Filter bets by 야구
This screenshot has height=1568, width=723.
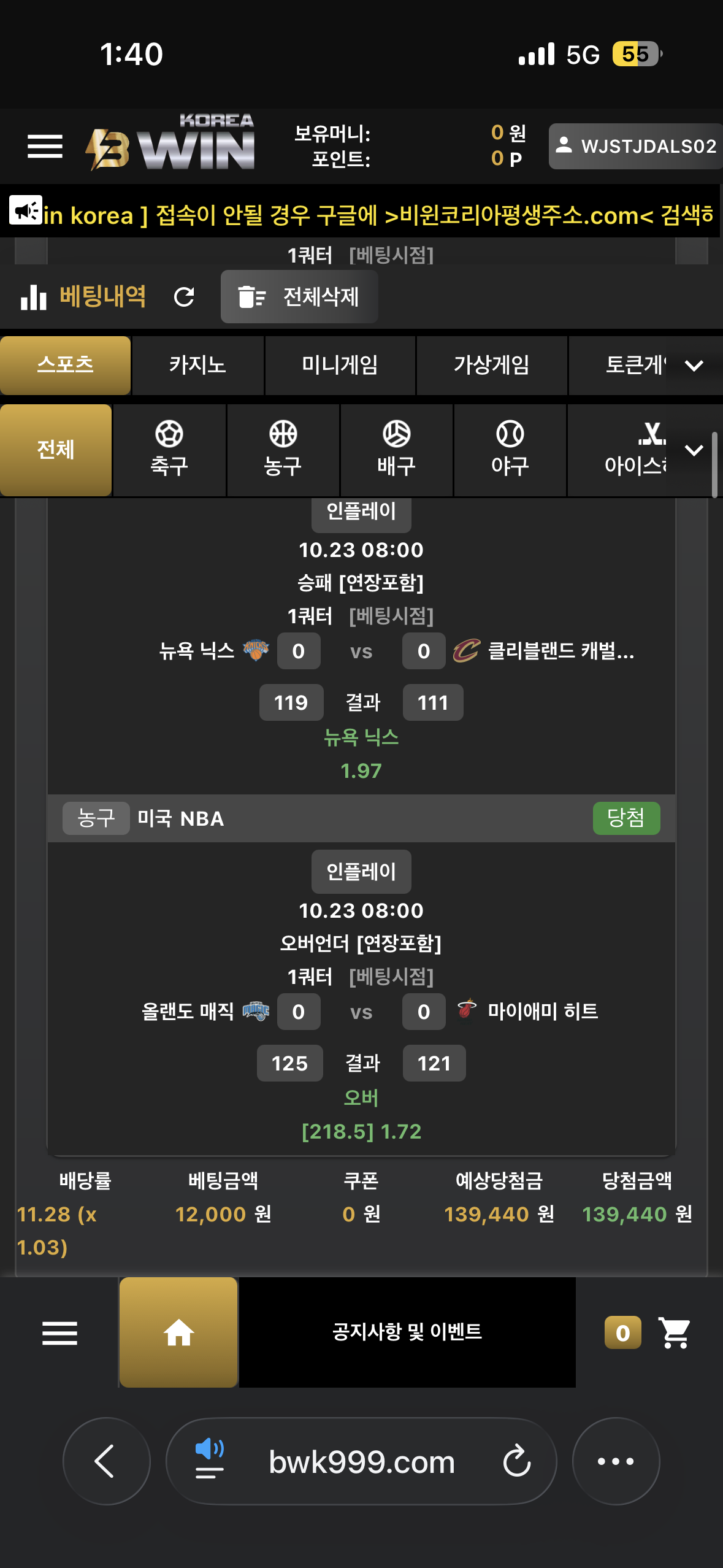(x=510, y=450)
